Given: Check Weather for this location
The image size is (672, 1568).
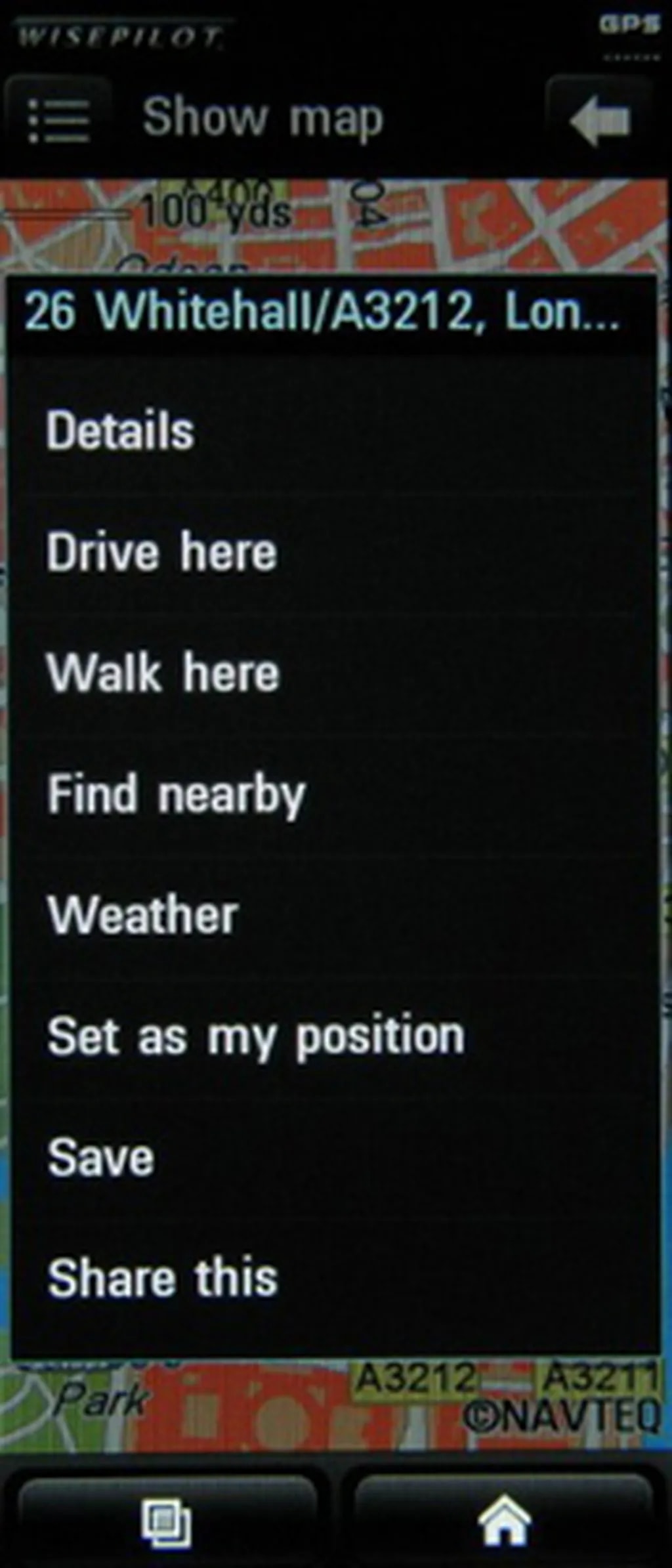Looking at the screenshot, I should pos(142,916).
